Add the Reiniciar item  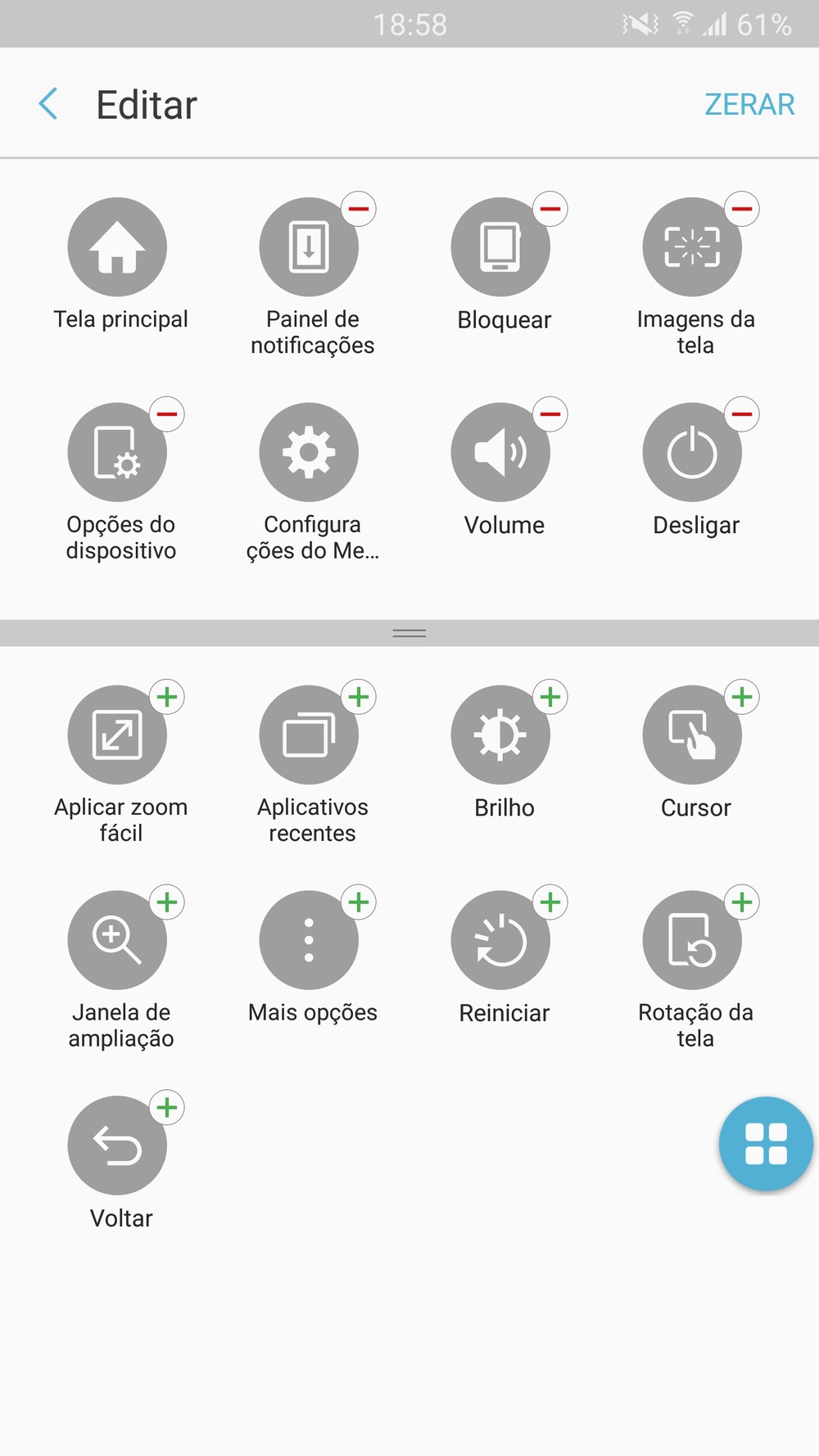550,902
